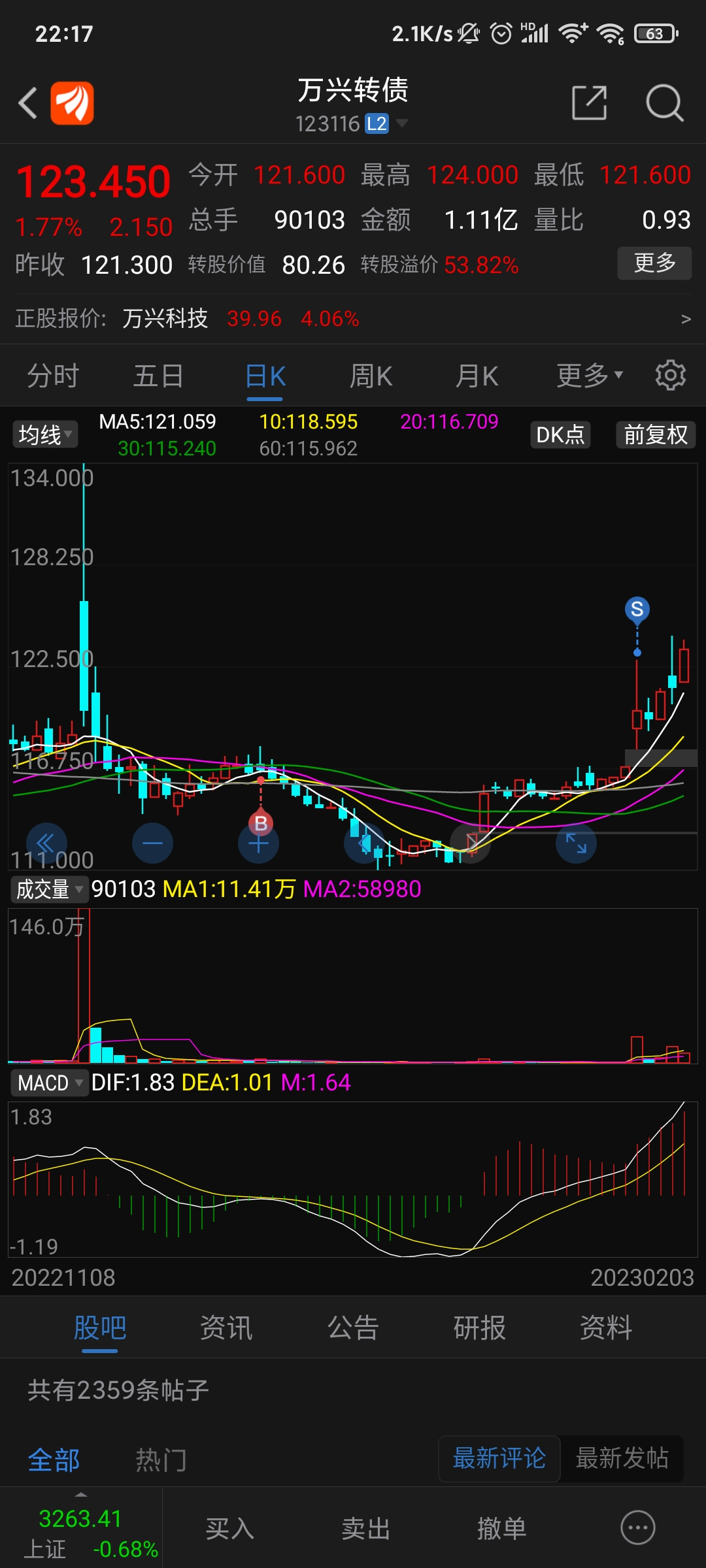This screenshot has height=1568, width=706.
Task: Open the 均线 indicator dropdown
Action: click(x=44, y=434)
